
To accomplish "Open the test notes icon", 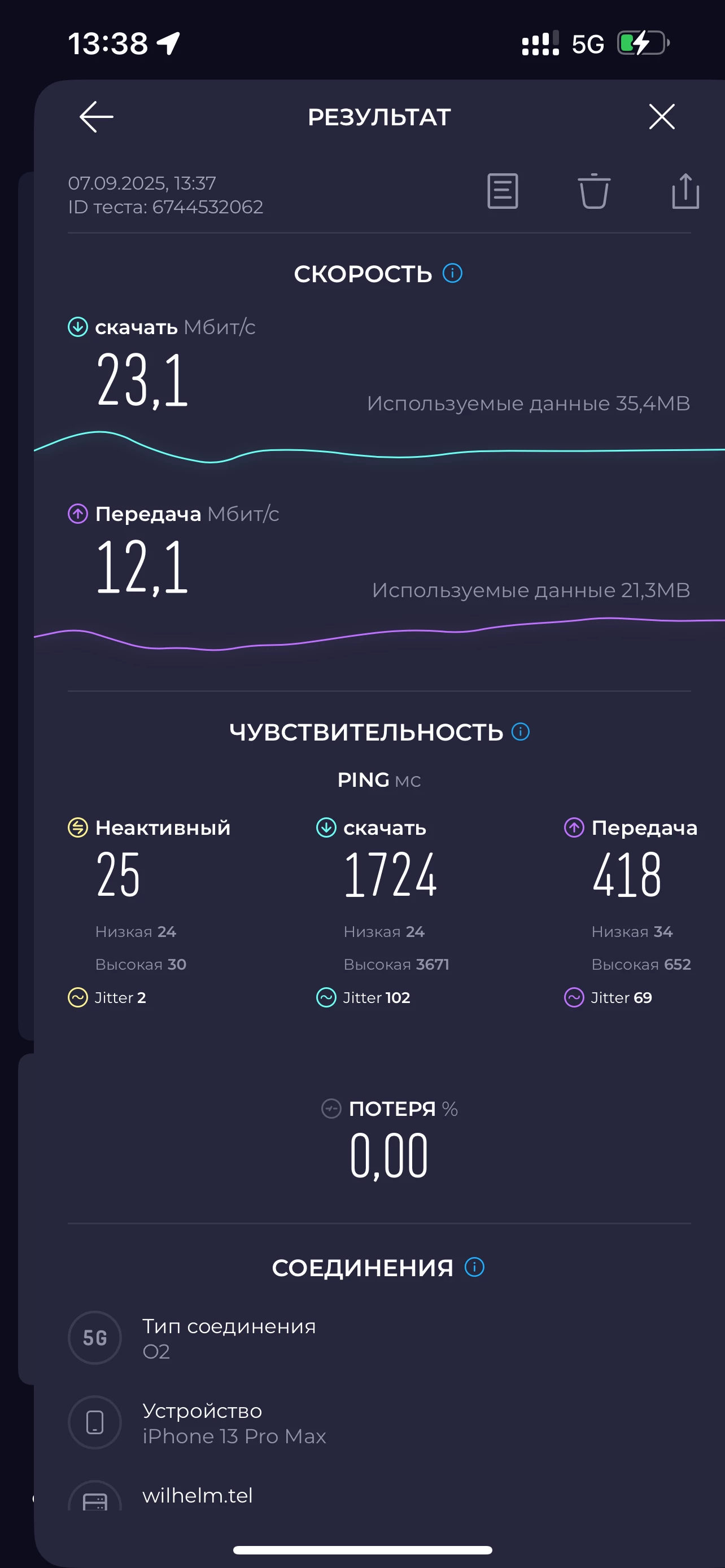I will click(502, 191).
